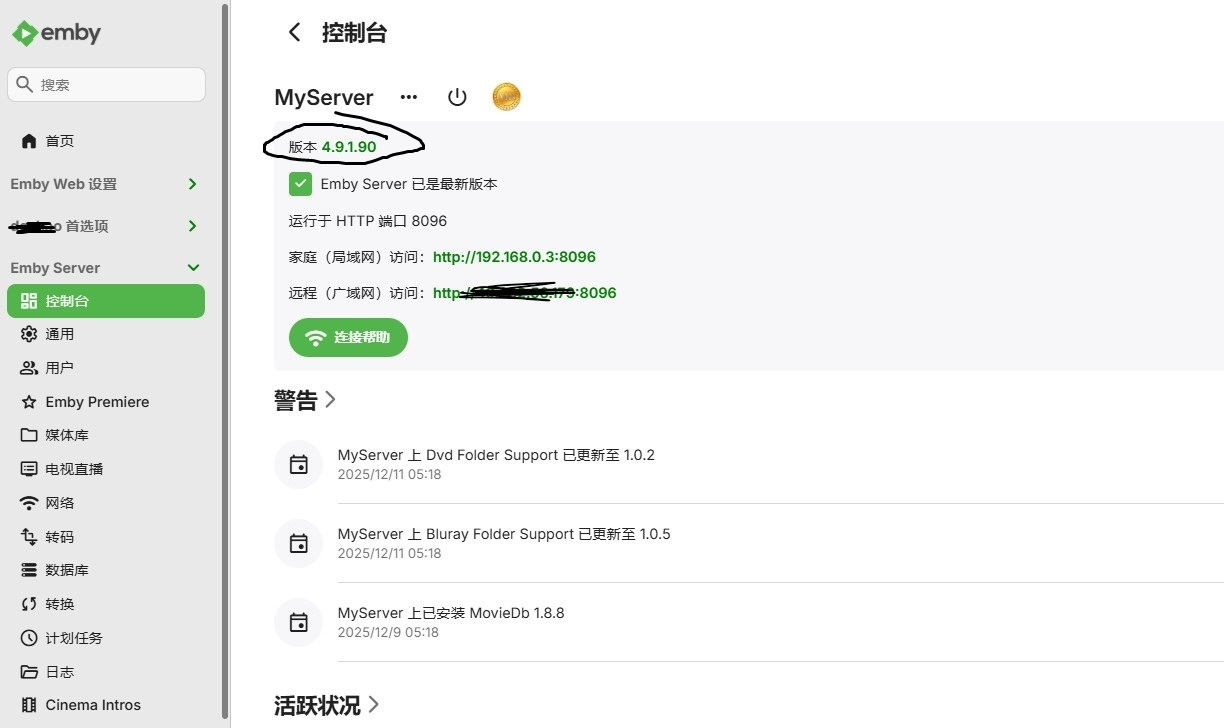
Task: Open 用户 management
Action: pos(60,368)
